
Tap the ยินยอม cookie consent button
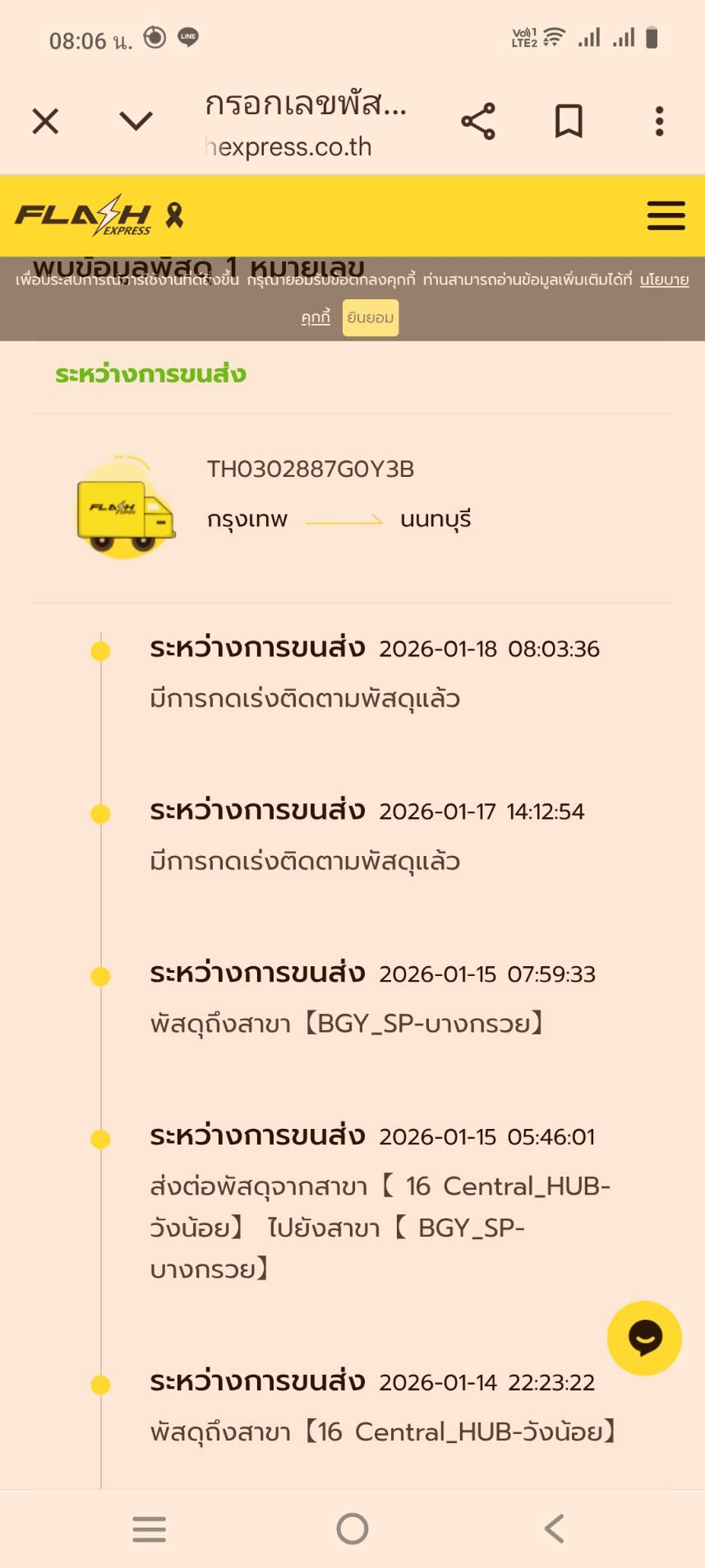tap(371, 317)
